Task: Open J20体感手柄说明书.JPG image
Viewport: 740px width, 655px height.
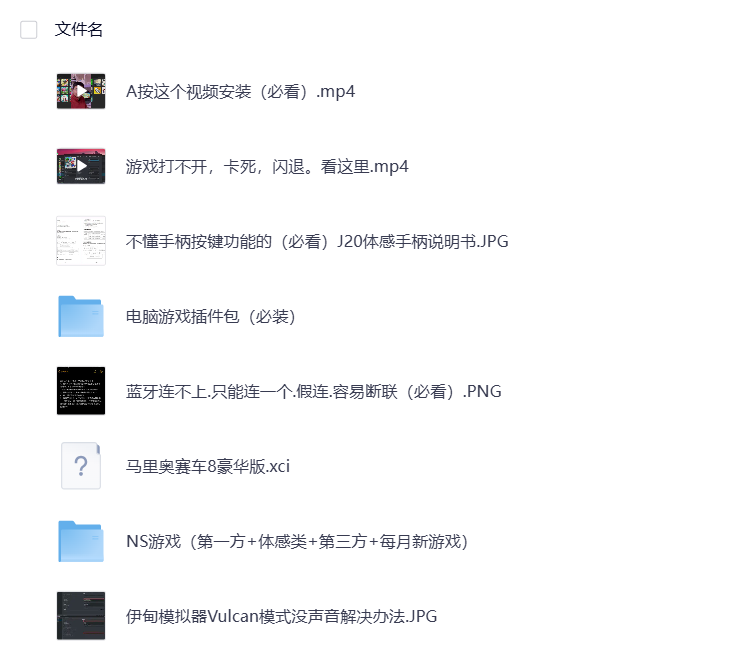Action: click(x=317, y=241)
